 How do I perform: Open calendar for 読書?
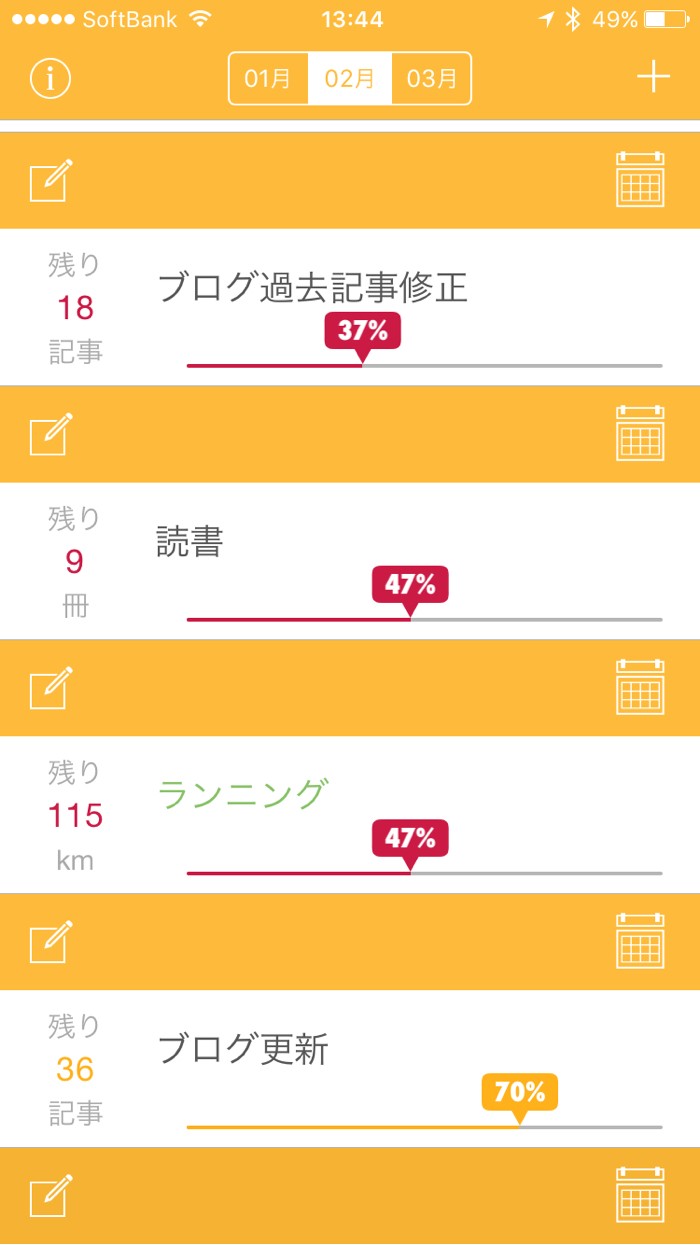(640, 434)
